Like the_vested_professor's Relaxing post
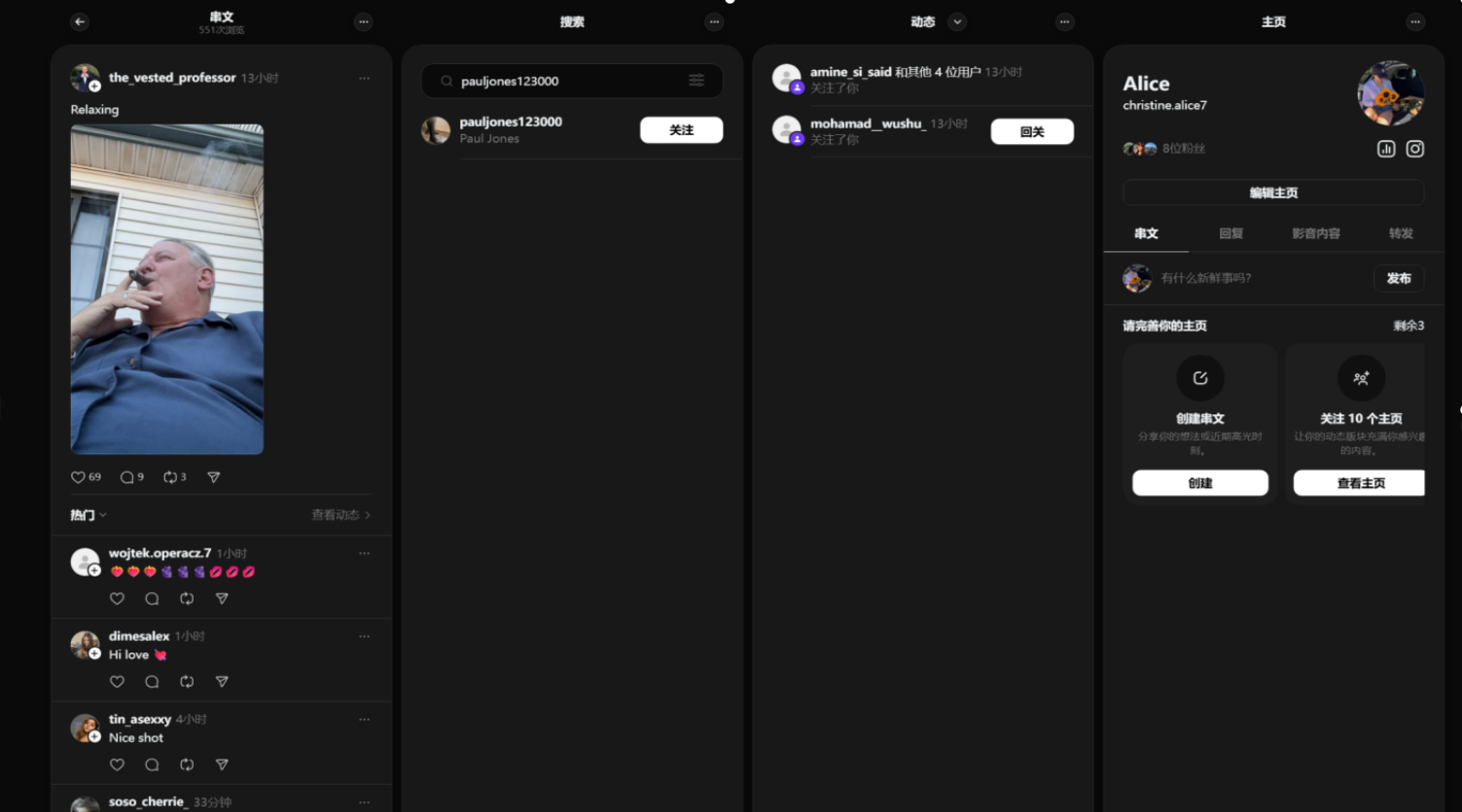The image size is (1462, 812). 79,477
